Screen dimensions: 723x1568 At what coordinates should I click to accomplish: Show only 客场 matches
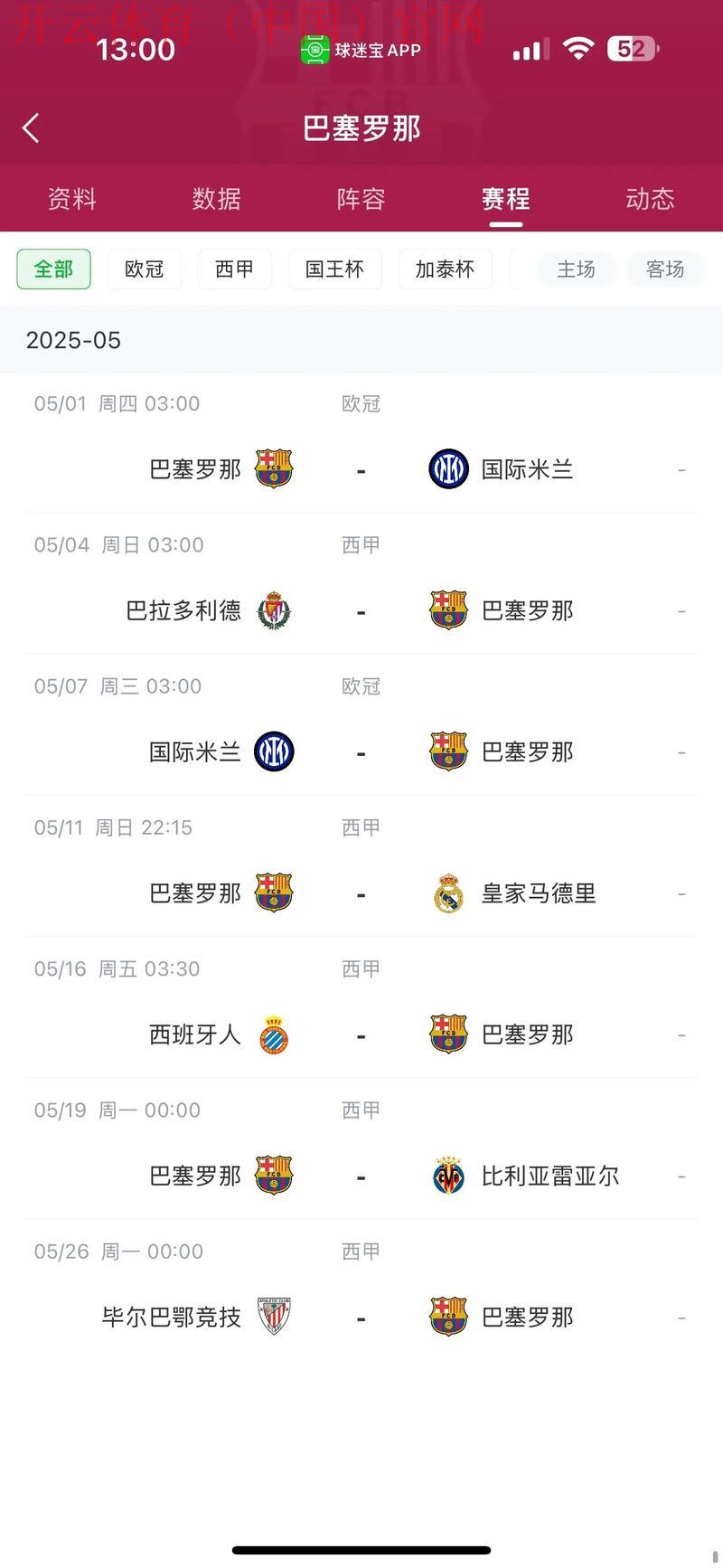coord(665,269)
